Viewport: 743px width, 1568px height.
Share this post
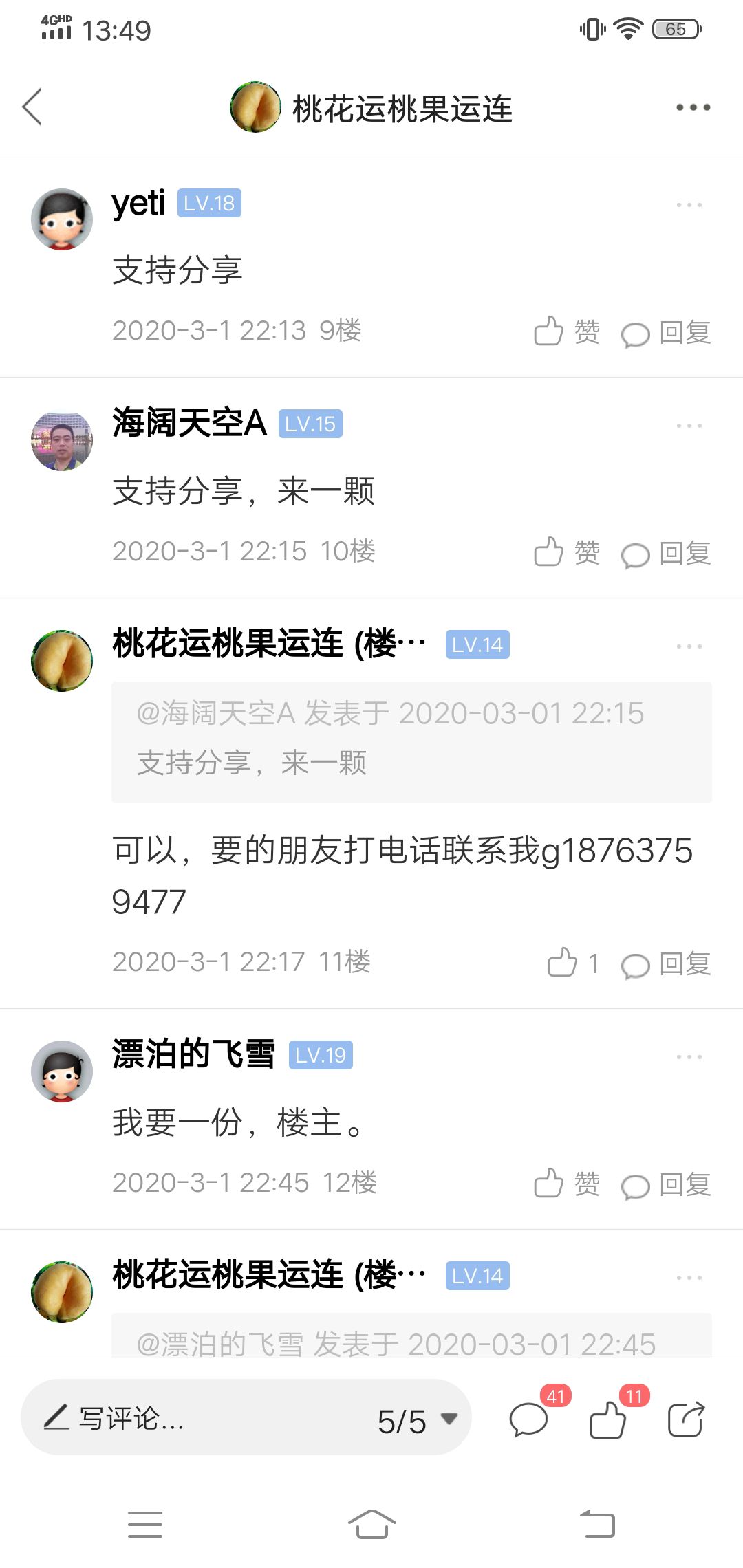point(686,1419)
